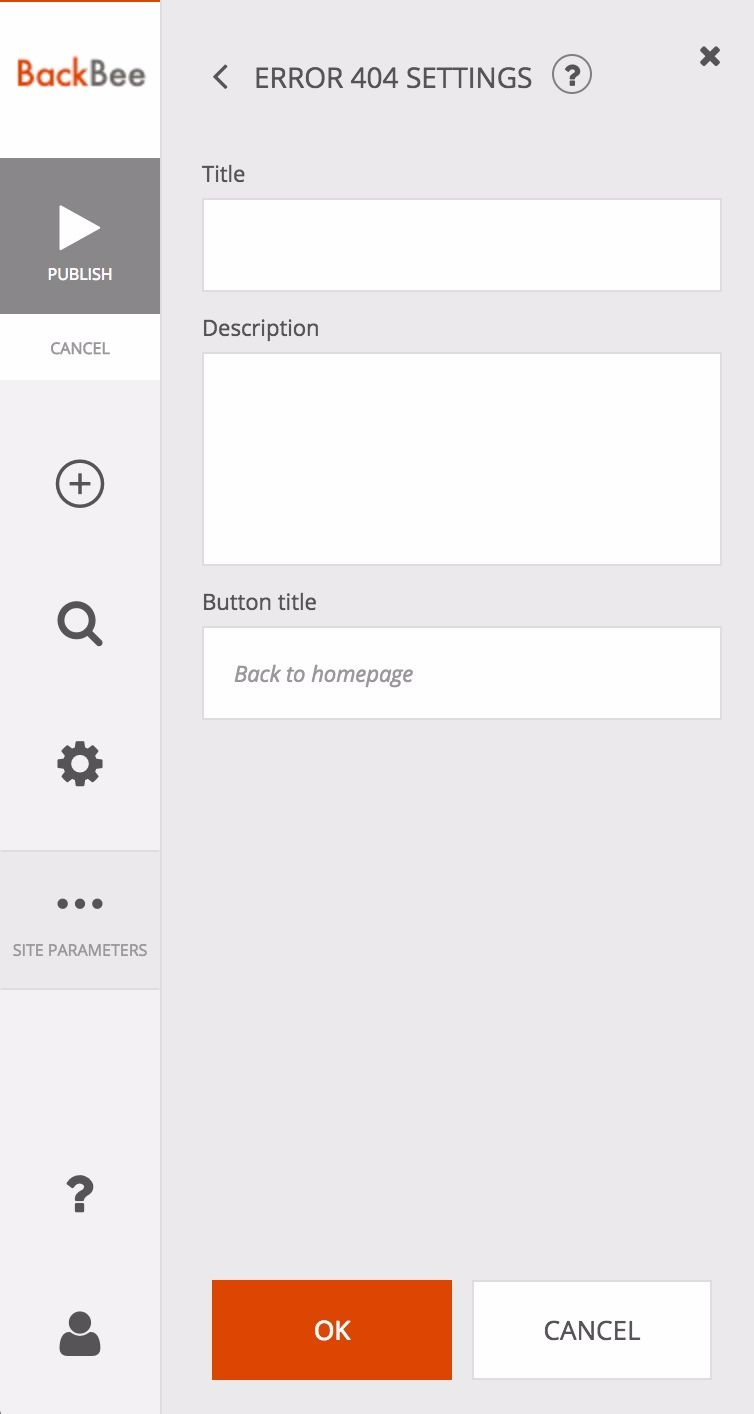Open the user profile icon

click(80, 1334)
